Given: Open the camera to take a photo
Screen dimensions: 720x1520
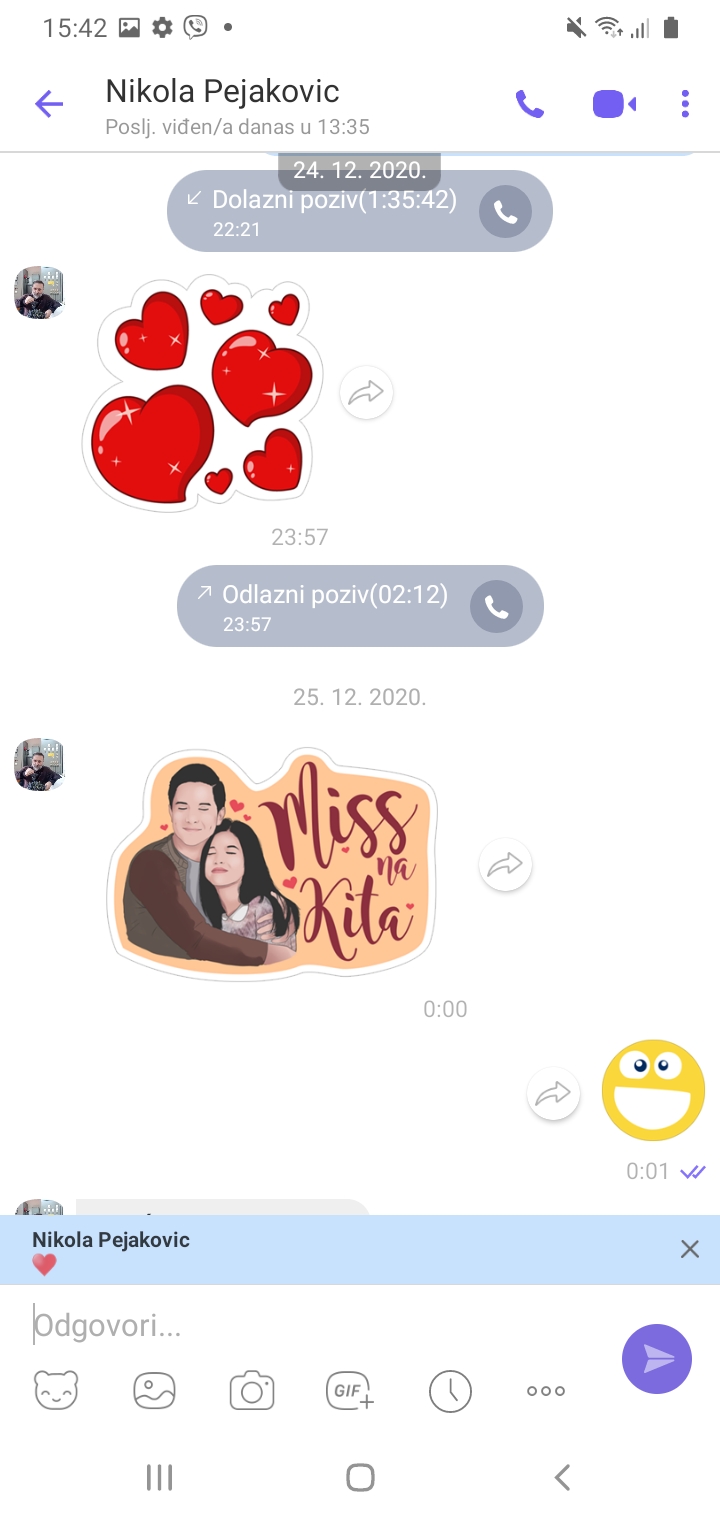Looking at the screenshot, I should [252, 1391].
